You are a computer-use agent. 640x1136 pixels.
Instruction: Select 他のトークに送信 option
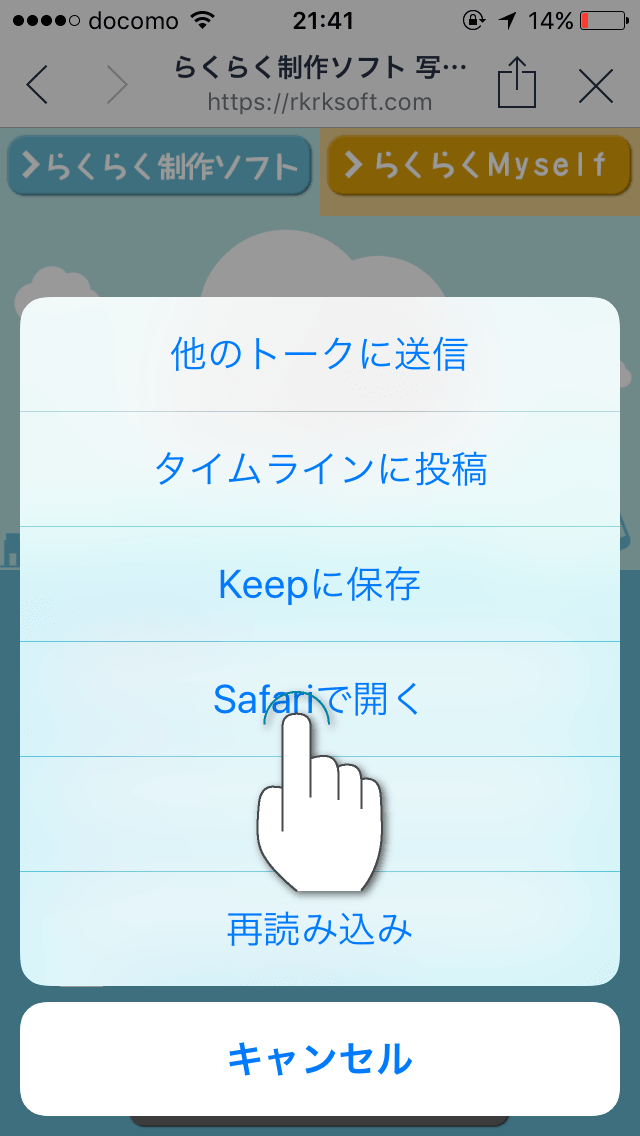pos(319,355)
